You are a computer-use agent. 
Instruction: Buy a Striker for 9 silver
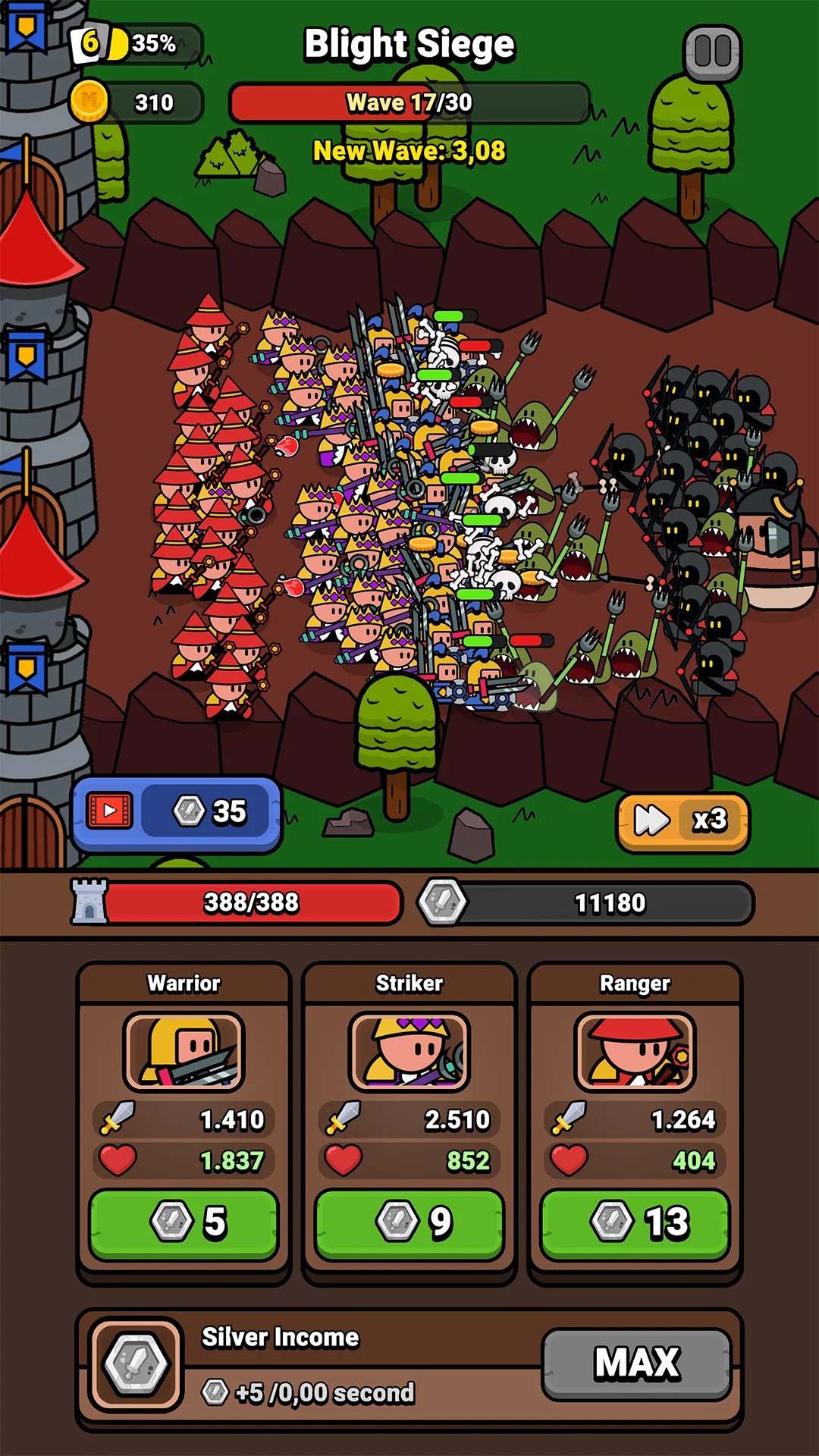[409, 1222]
